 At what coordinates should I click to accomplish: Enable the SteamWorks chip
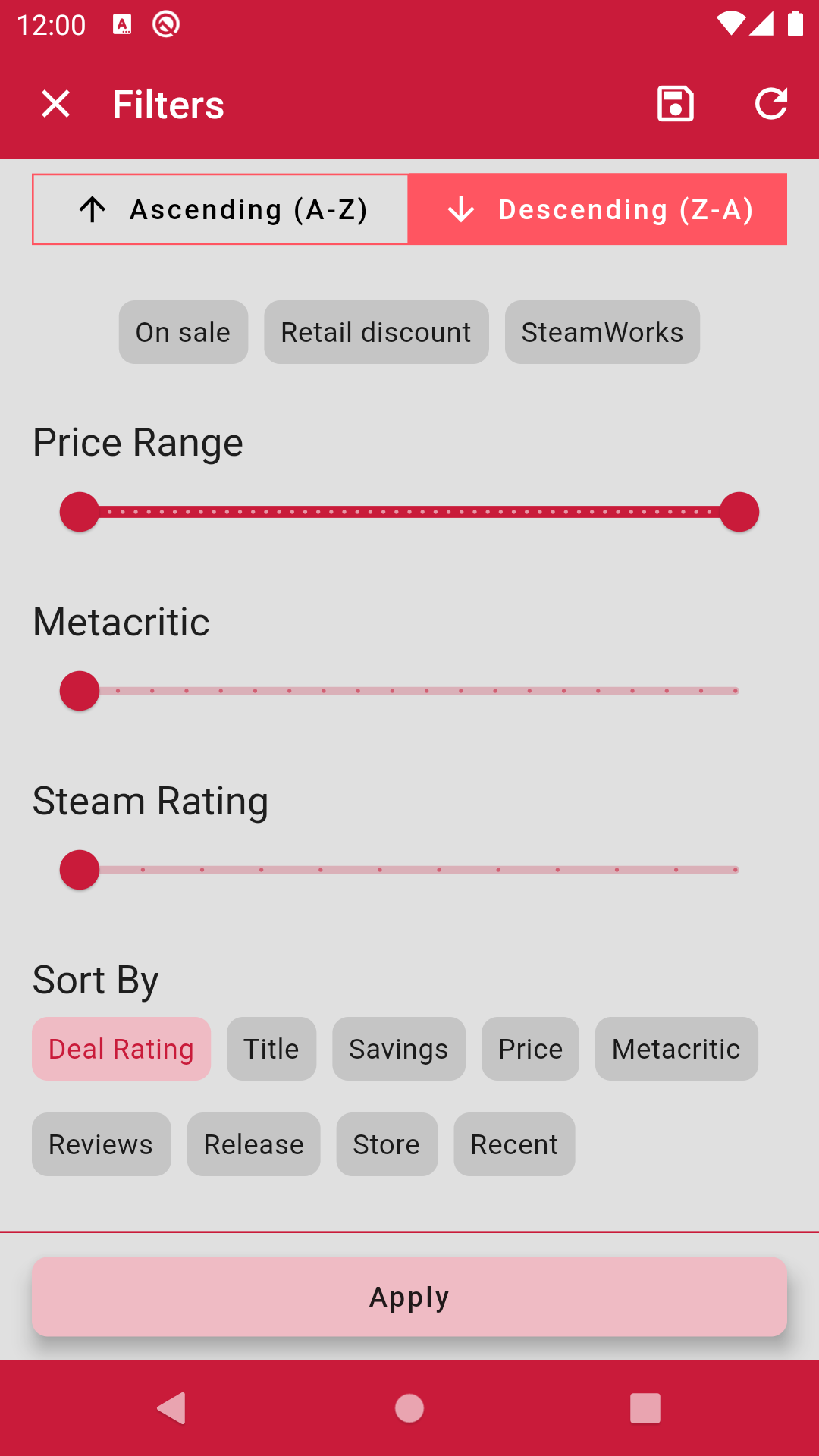[x=602, y=332]
